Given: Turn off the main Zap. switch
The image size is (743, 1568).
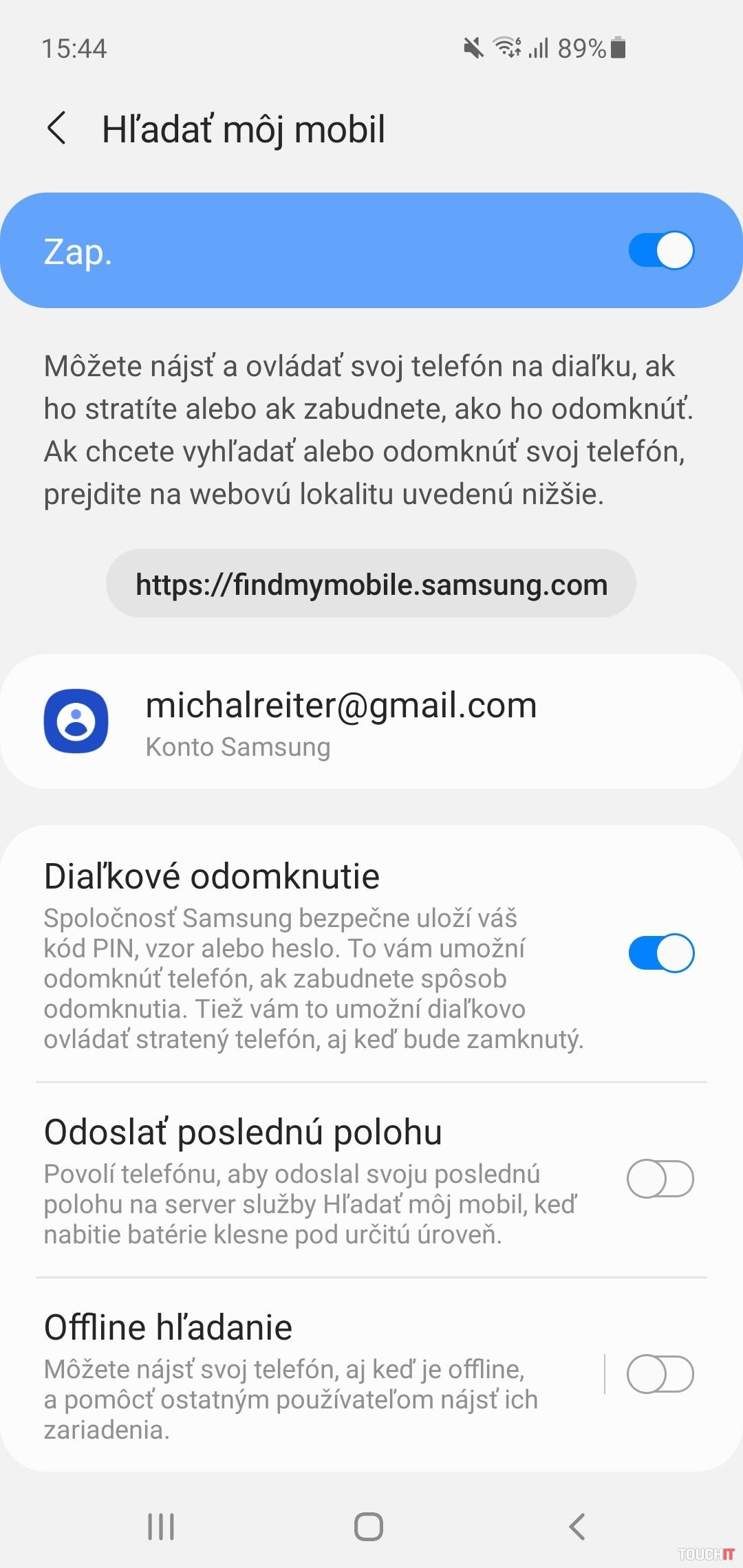Looking at the screenshot, I should 660,250.
